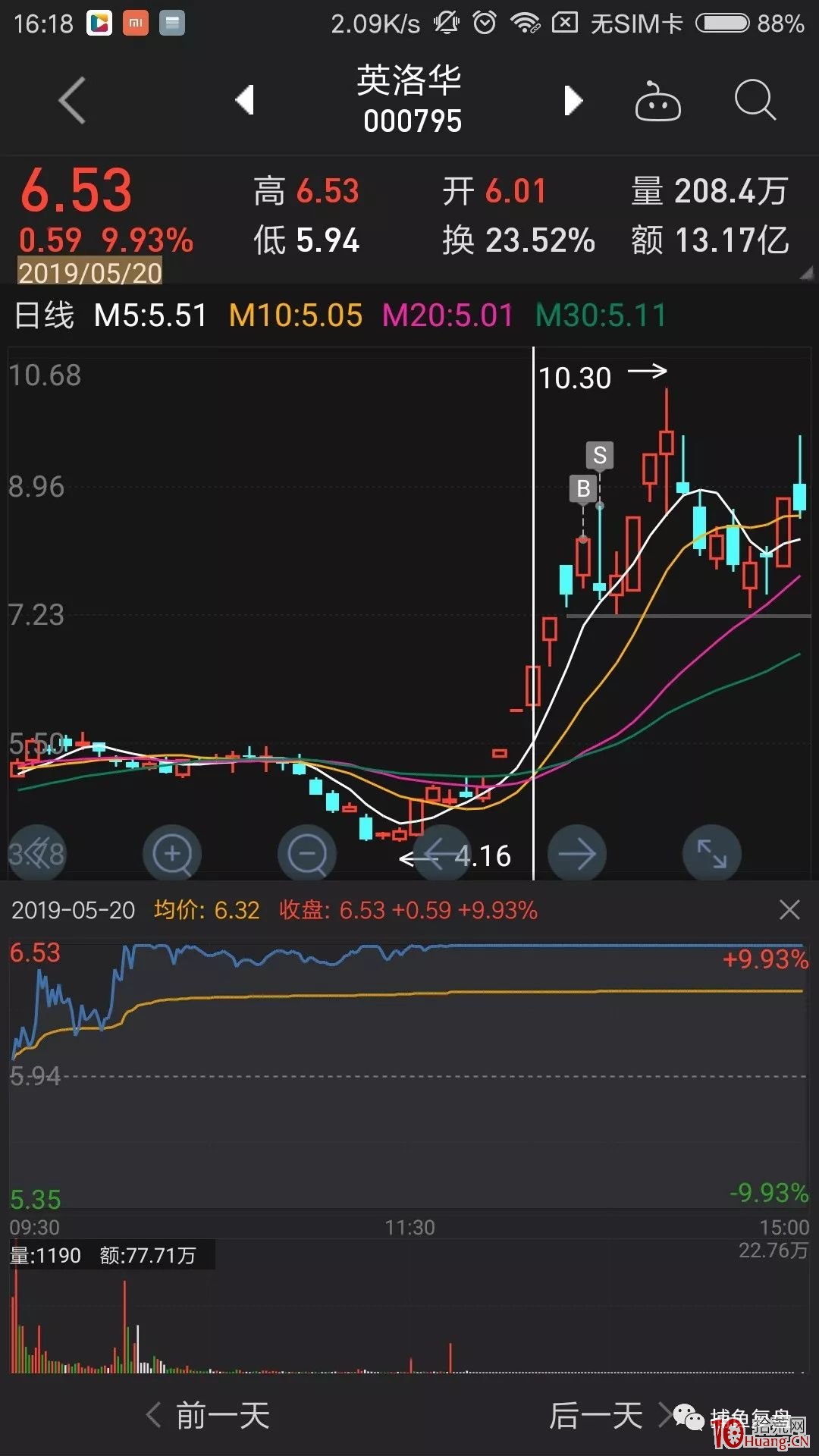Tap the B buy marker on chart
The image size is (819, 1456).
(582, 489)
